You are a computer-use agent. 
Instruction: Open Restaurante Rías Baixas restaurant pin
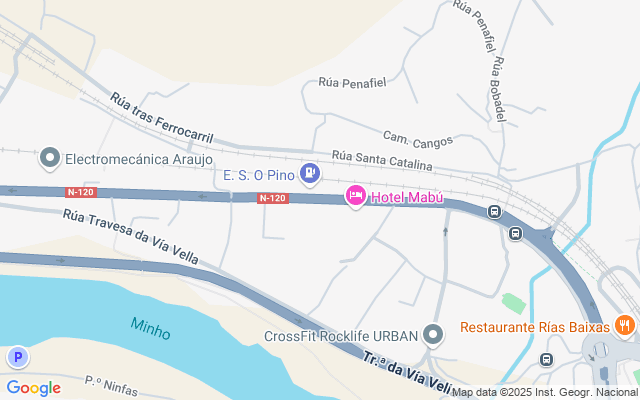tap(625, 326)
